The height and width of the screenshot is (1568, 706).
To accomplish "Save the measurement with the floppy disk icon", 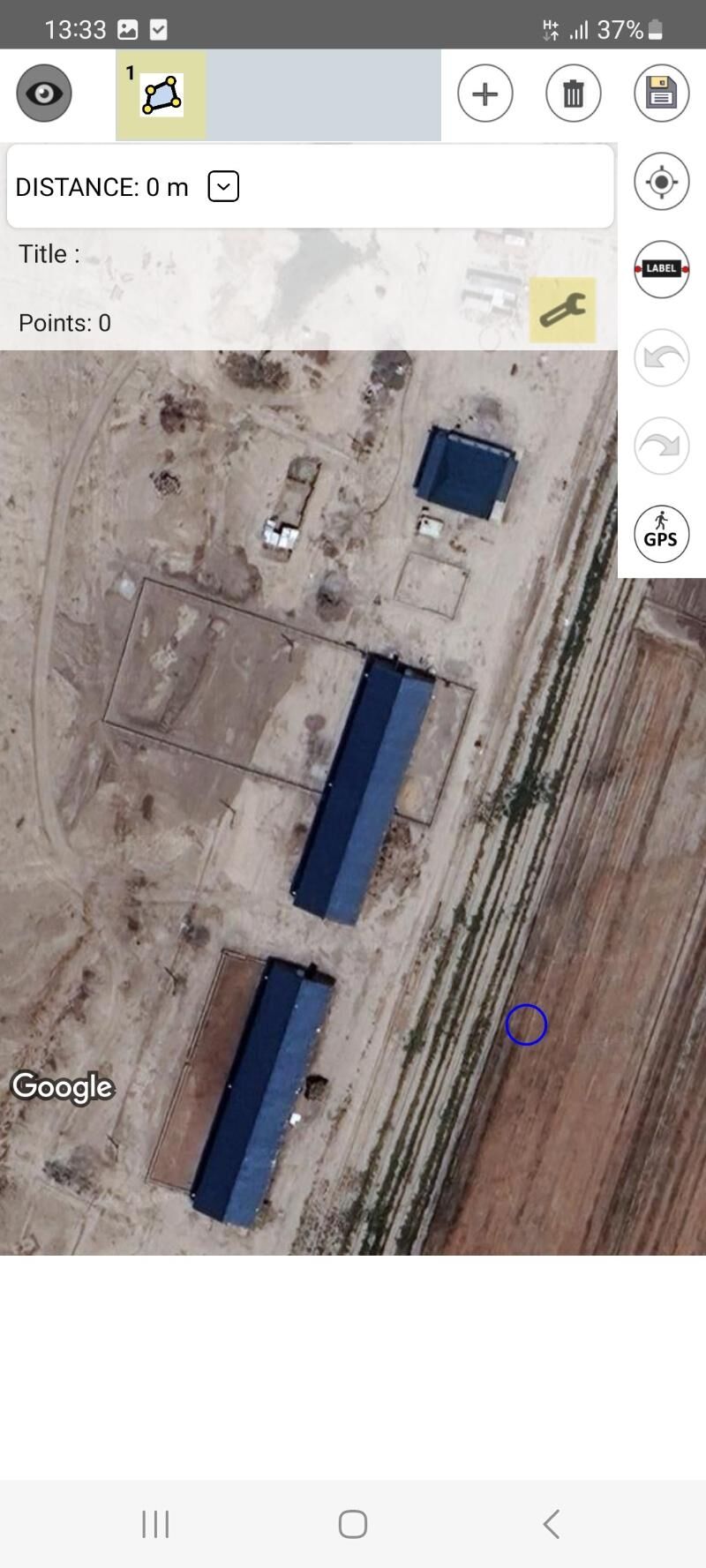I will [661, 94].
